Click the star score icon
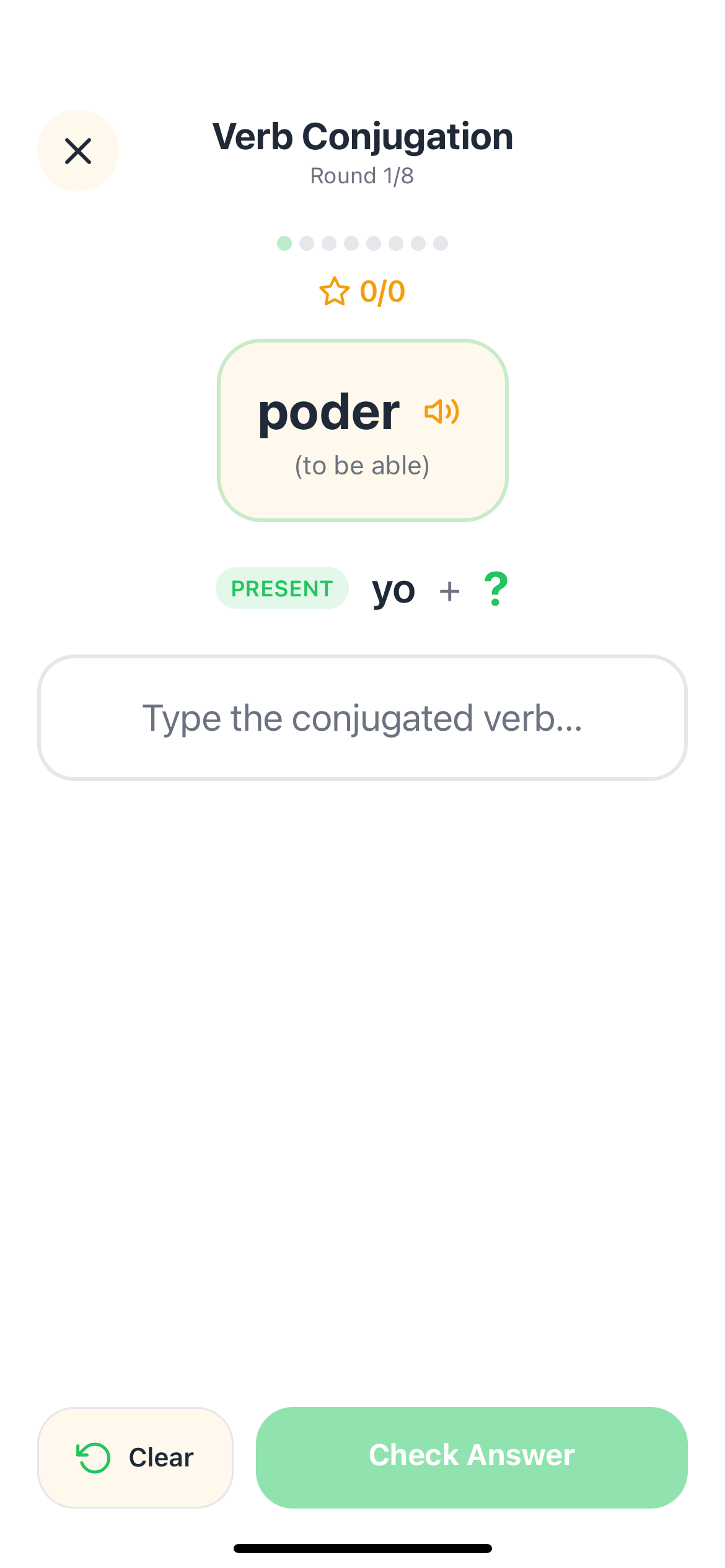Image resolution: width=725 pixels, height=1568 pixels. click(335, 291)
